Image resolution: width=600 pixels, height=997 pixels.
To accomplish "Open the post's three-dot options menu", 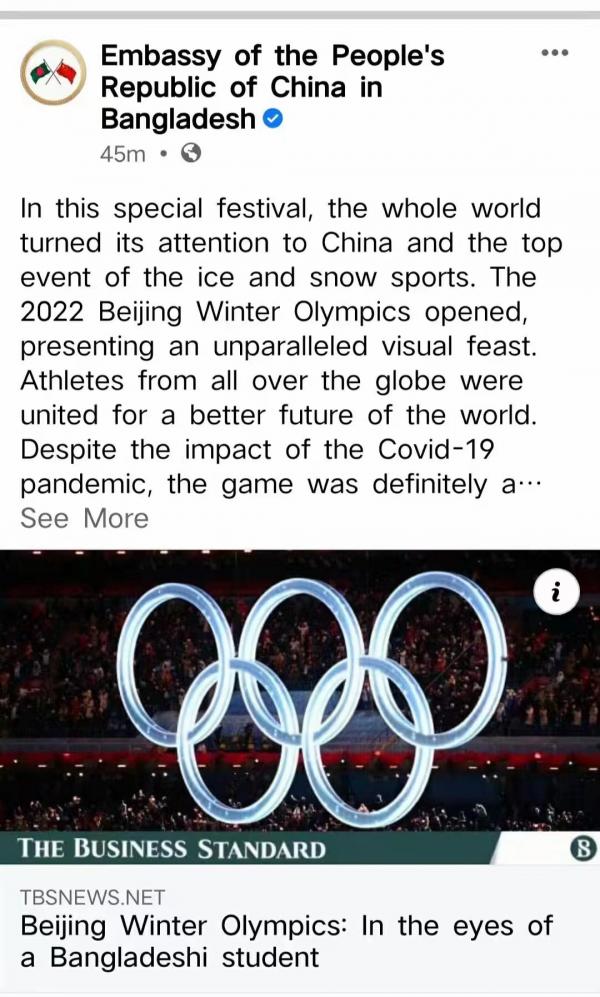I will pos(554,53).
